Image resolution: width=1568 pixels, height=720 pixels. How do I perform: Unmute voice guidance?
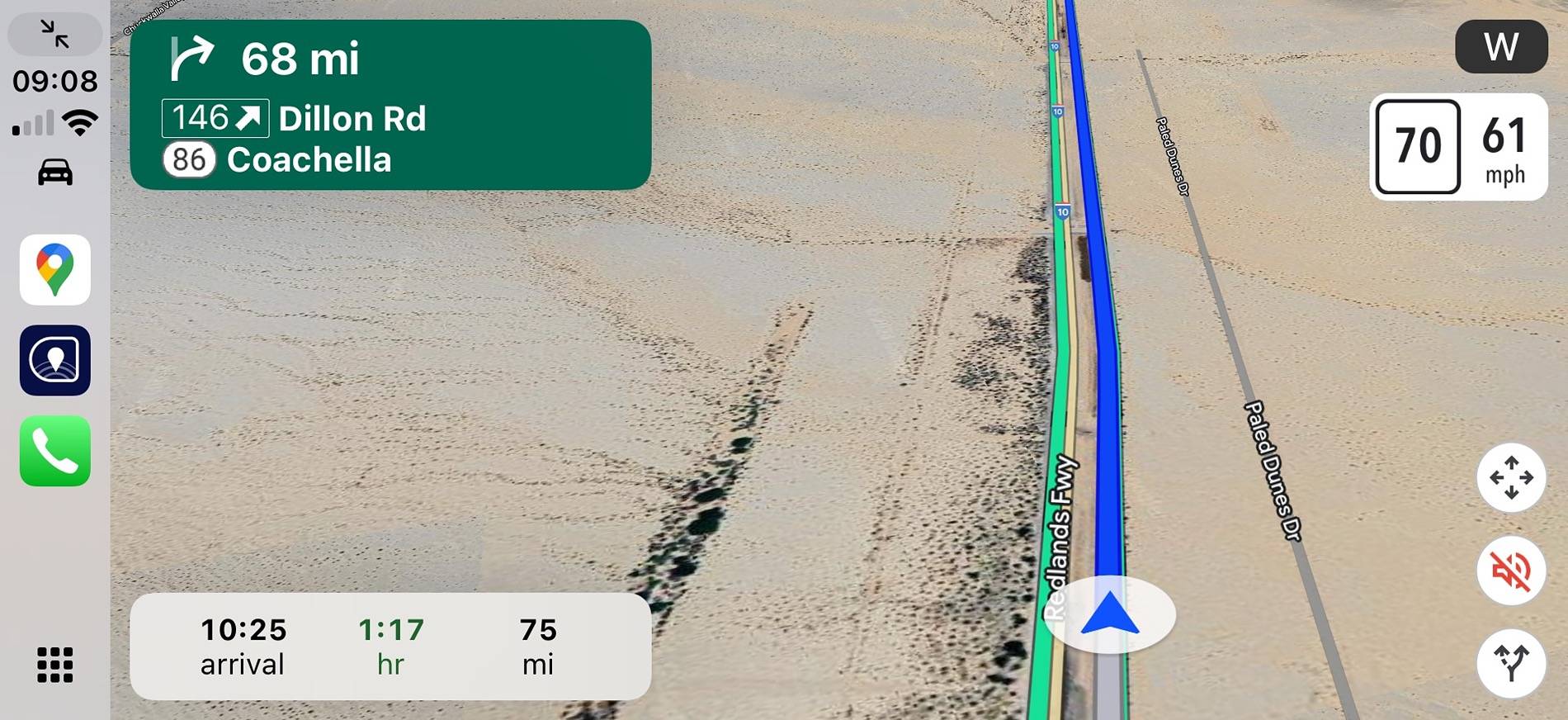[x=1510, y=571]
